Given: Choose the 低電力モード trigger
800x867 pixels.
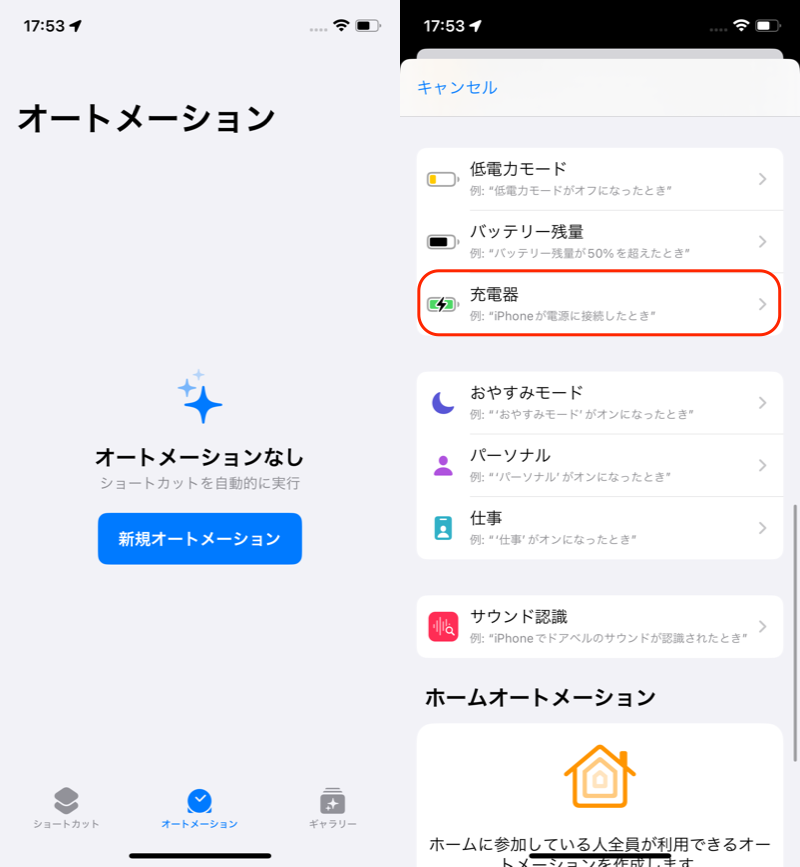Looking at the screenshot, I should click(x=599, y=179).
